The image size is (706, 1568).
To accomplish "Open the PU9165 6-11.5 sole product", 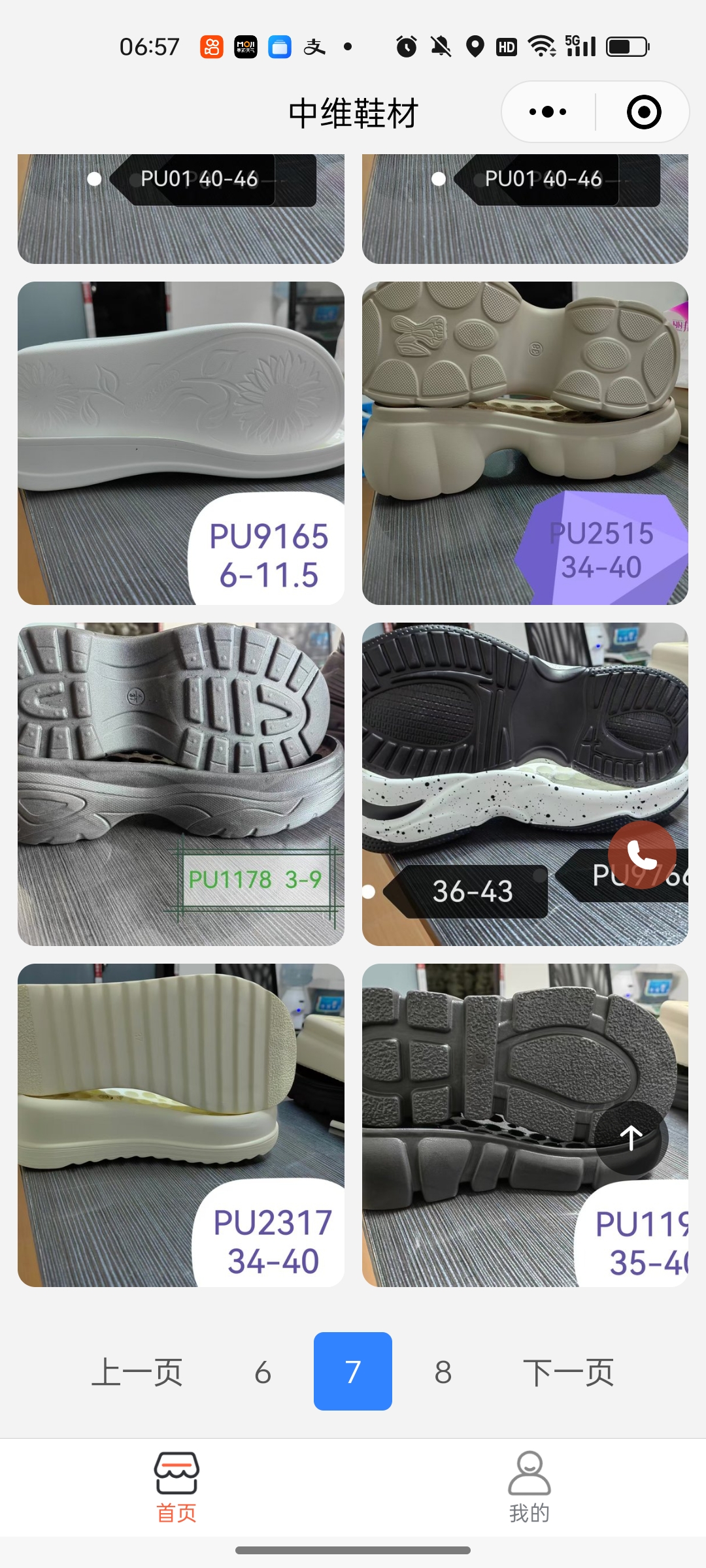I will 180,443.
